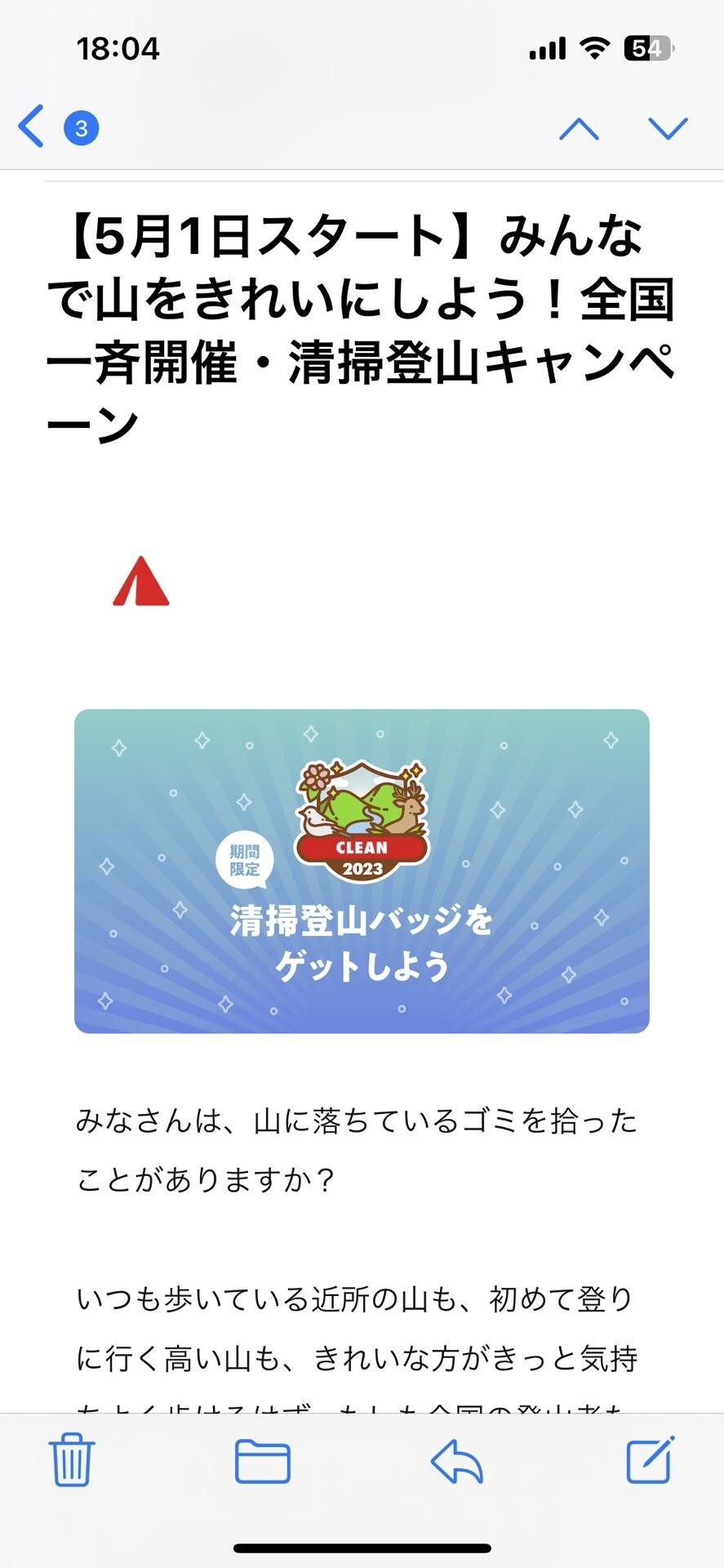Go to the next email with down chevron
The height and width of the screenshot is (1568, 724).
coord(667,127)
